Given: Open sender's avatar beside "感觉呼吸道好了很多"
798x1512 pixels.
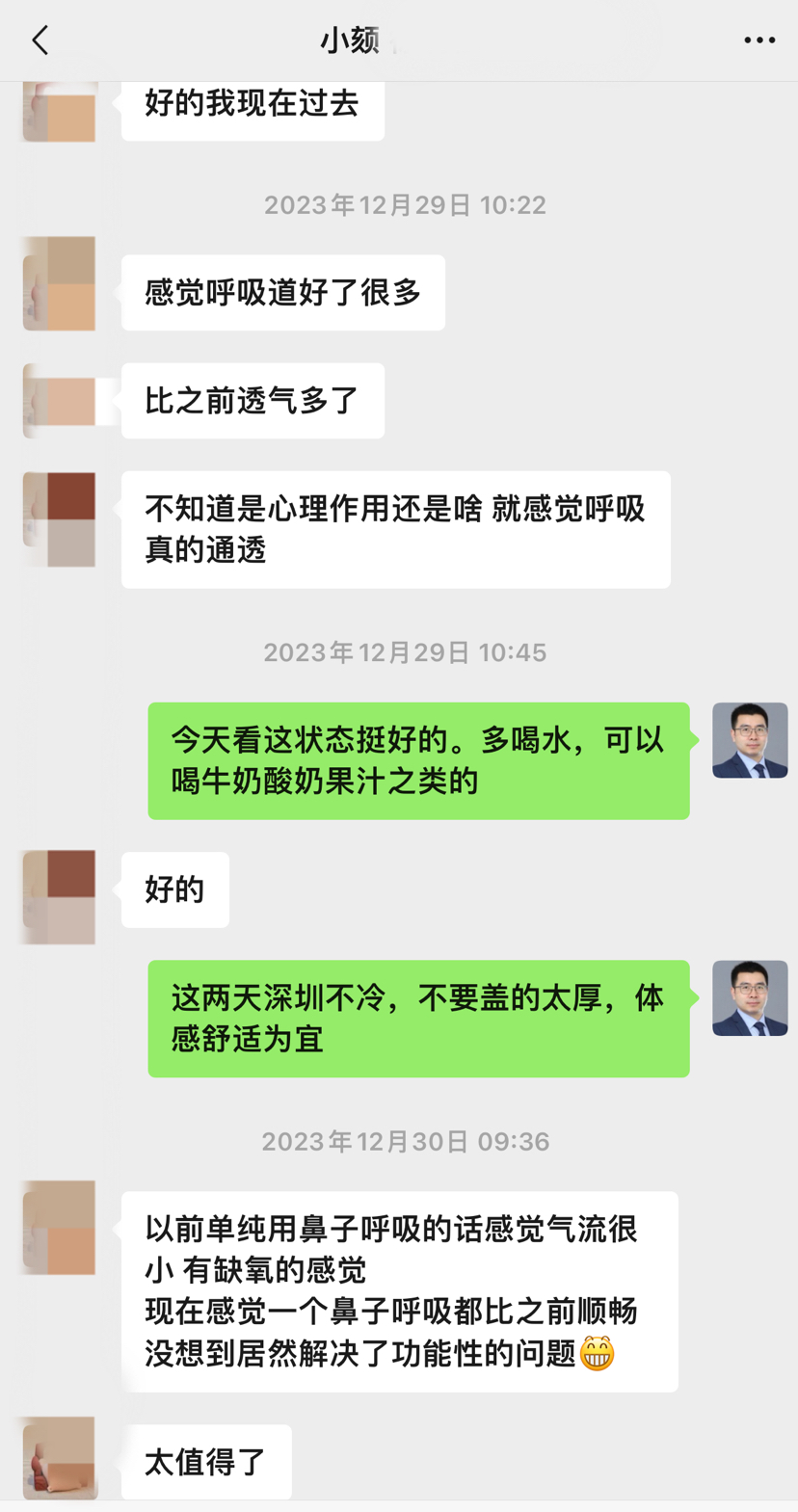Looking at the screenshot, I should click(60, 283).
